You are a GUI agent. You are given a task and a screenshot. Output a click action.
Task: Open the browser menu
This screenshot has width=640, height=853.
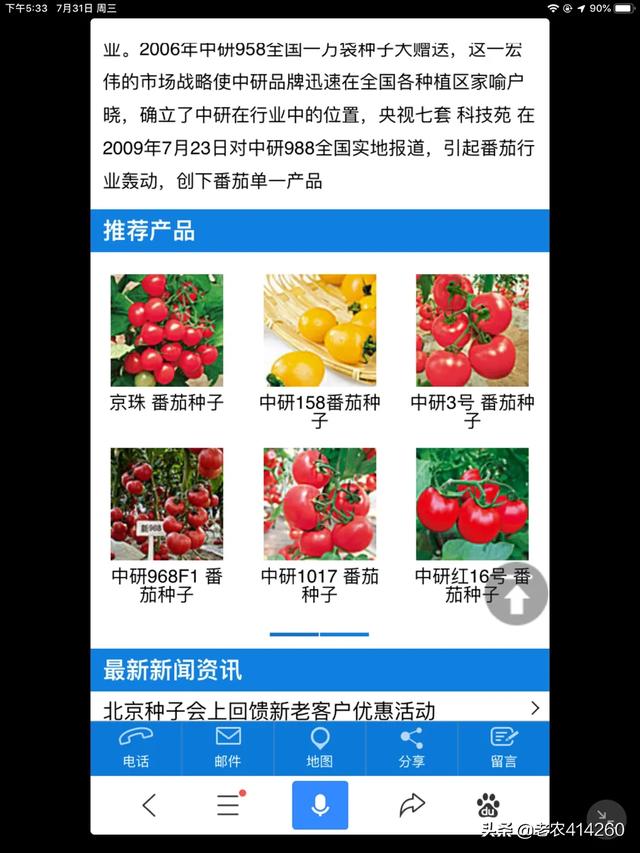click(x=229, y=805)
